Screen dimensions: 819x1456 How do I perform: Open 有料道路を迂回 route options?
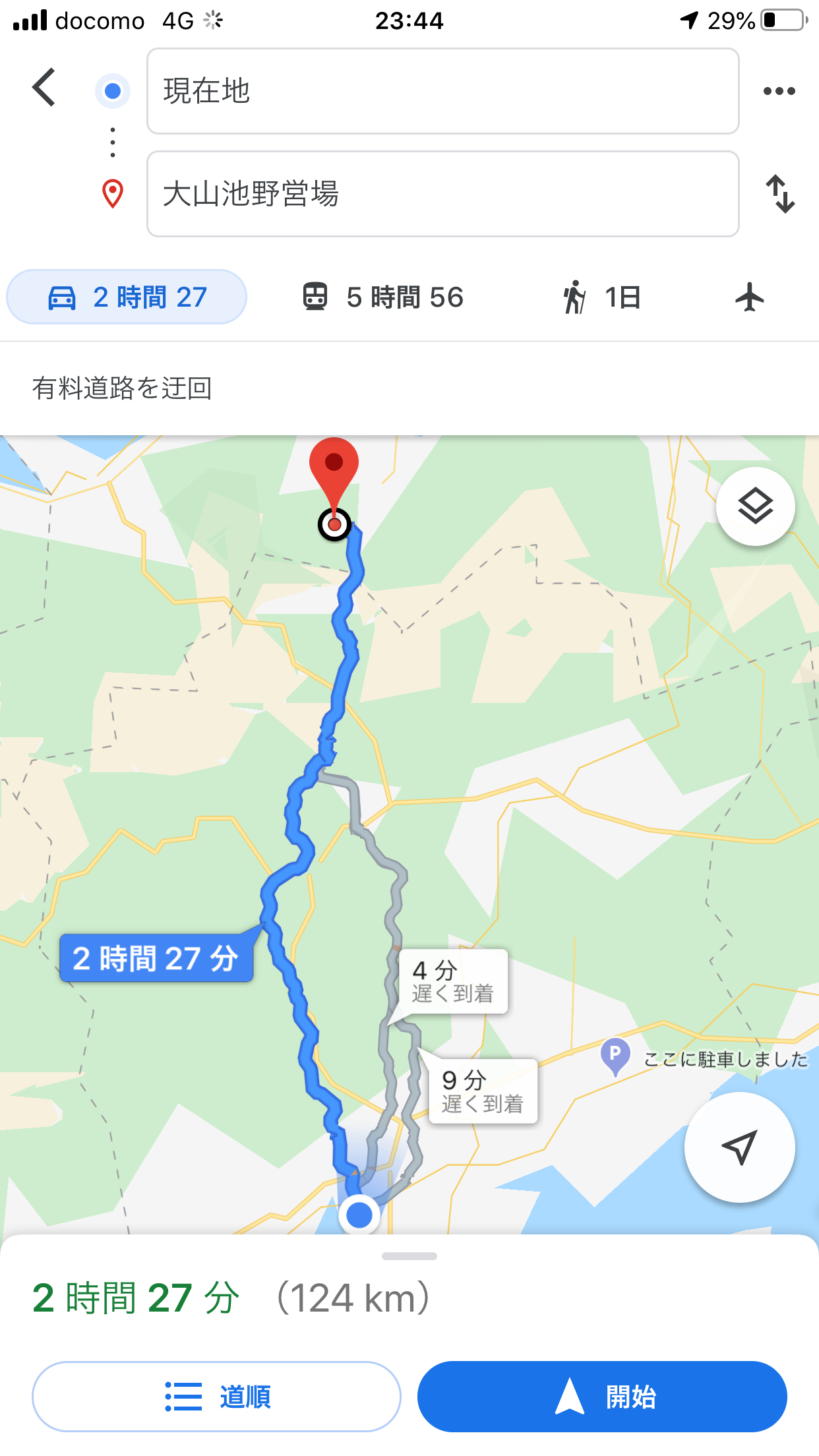(122, 388)
